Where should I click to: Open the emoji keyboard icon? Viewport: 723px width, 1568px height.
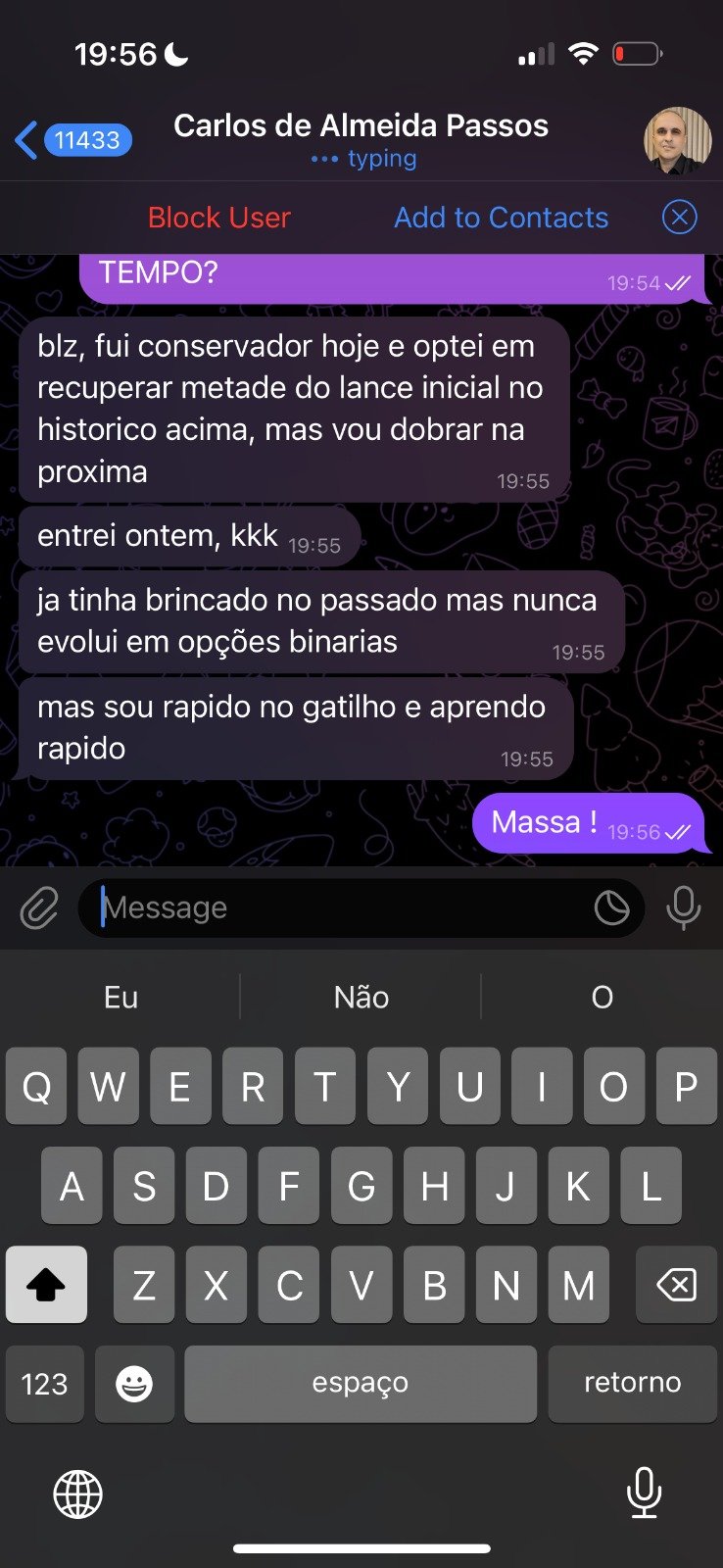pos(134,1384)
